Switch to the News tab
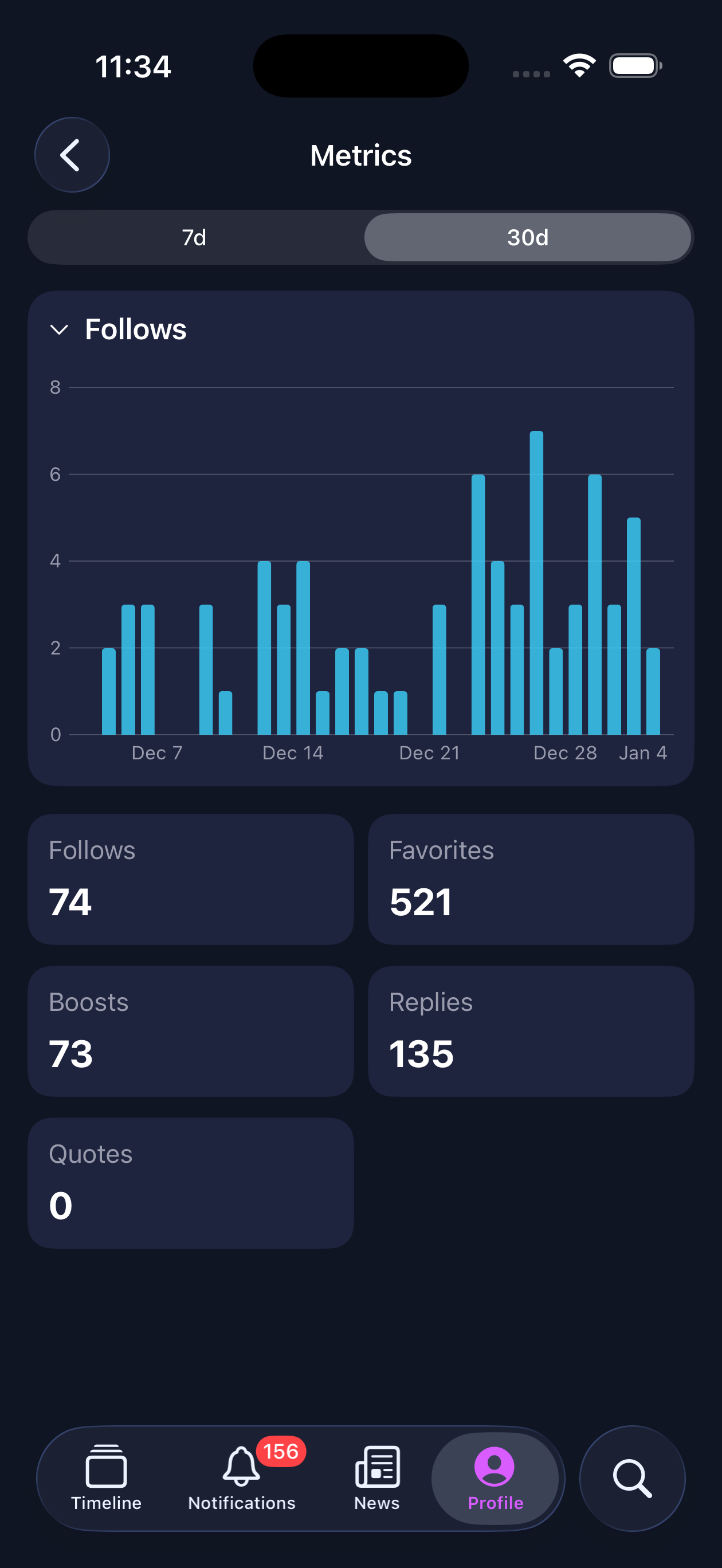The height and width of the screenshot is (1568, 722). coord(377,1478)
